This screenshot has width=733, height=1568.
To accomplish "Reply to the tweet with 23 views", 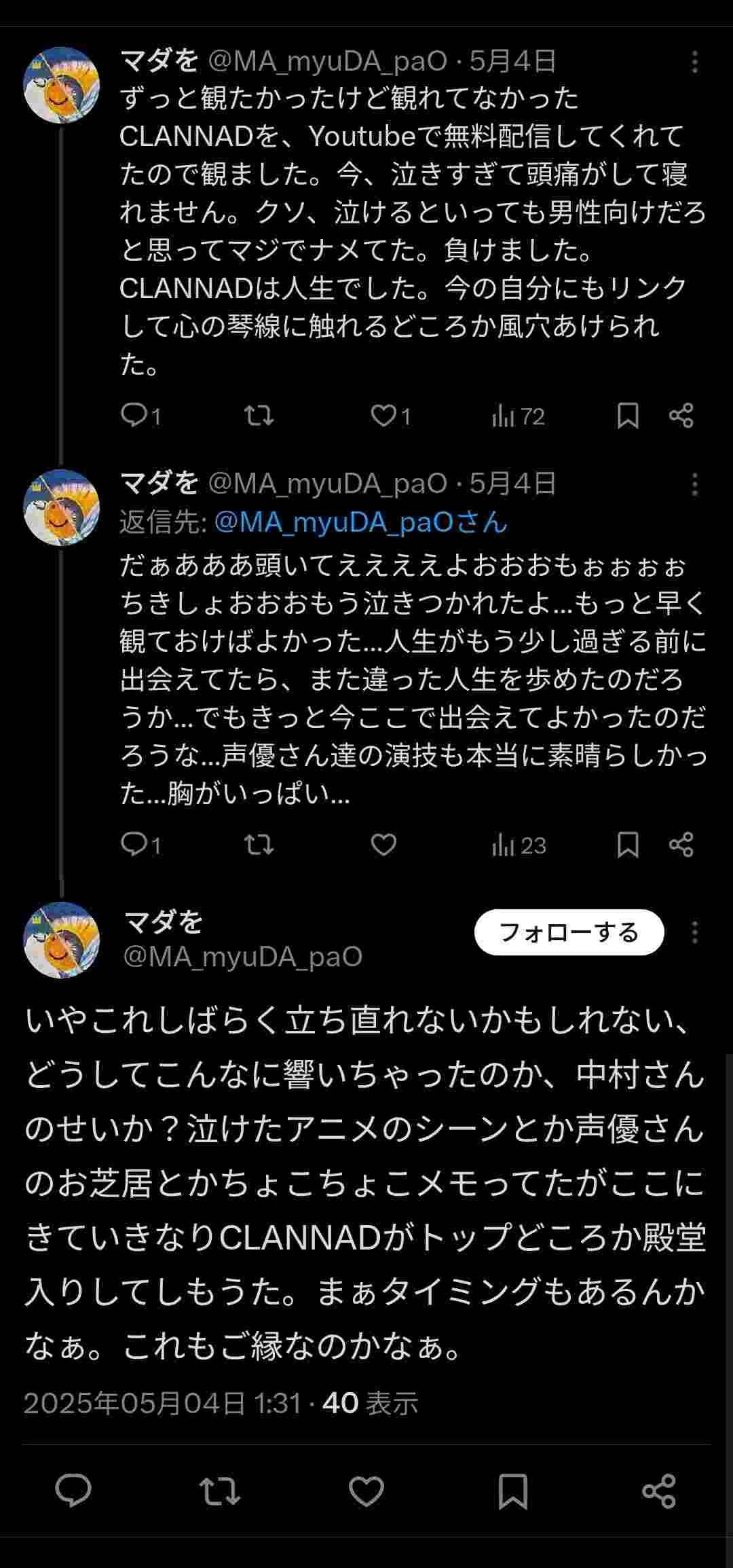I will tap(133, 844).
